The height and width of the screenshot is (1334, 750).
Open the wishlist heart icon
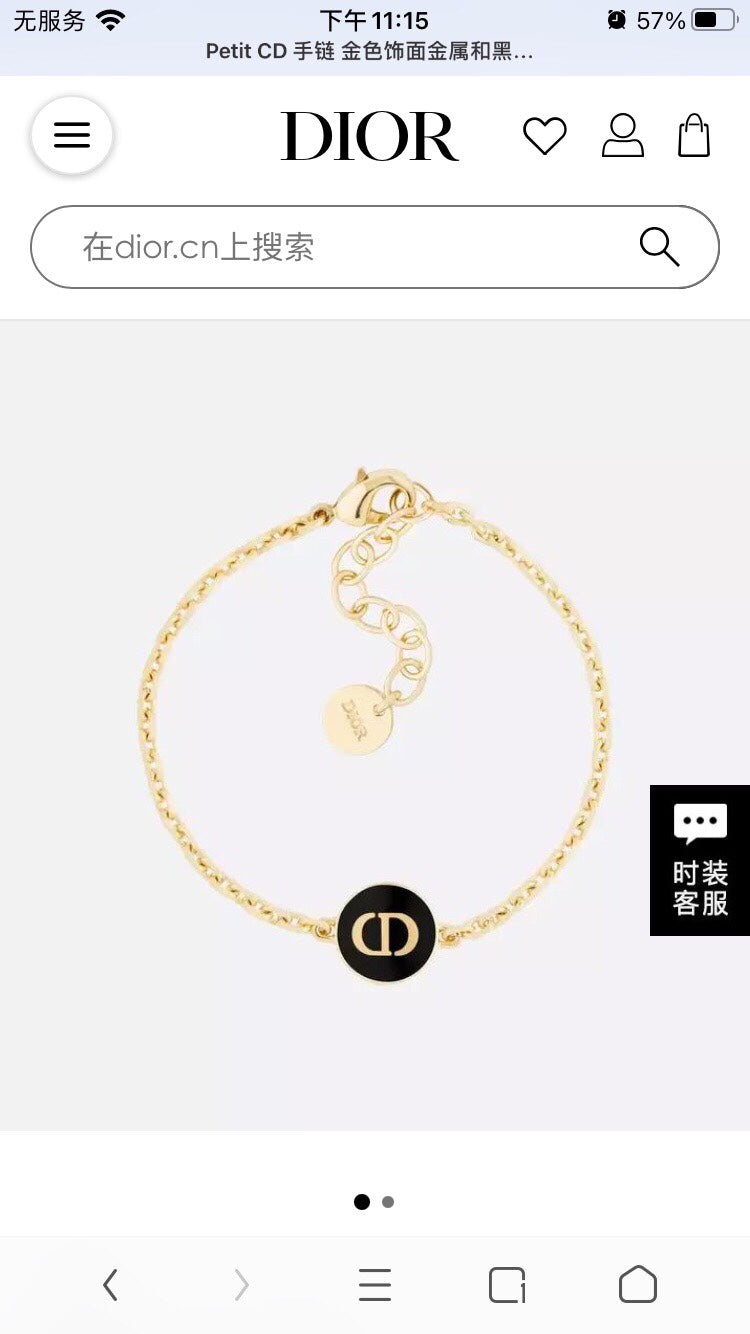coord(545,136)
